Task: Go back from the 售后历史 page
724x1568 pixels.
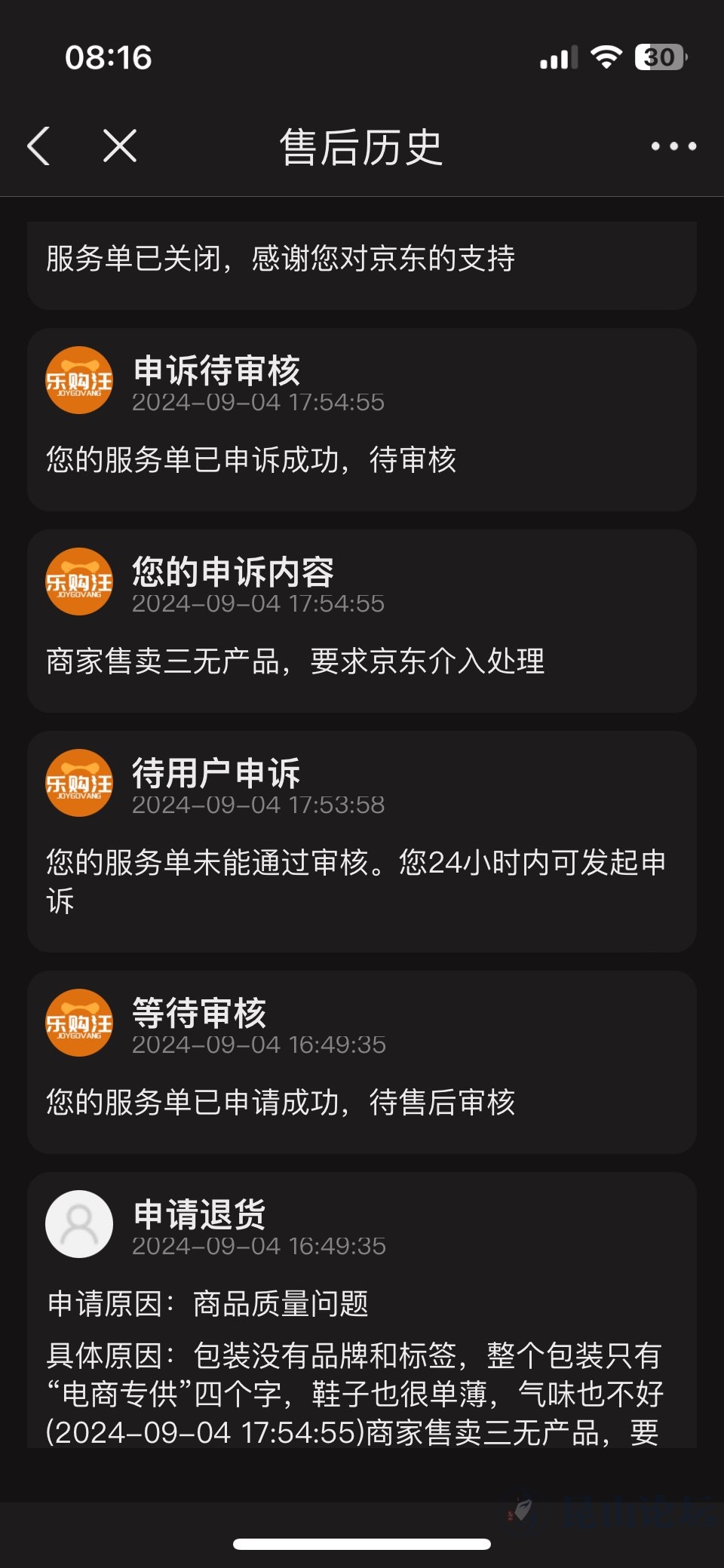Action: point(39,146)
